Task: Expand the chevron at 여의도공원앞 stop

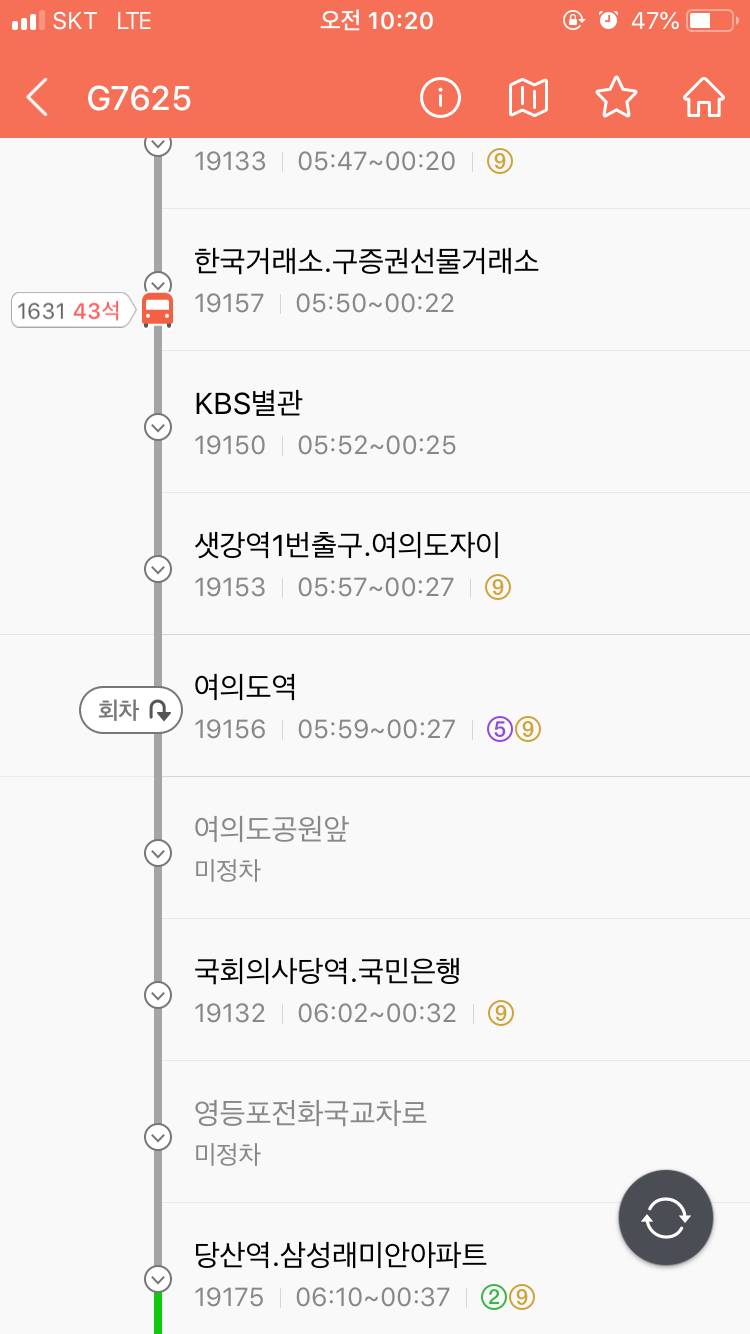Action: tap(157, 853)
